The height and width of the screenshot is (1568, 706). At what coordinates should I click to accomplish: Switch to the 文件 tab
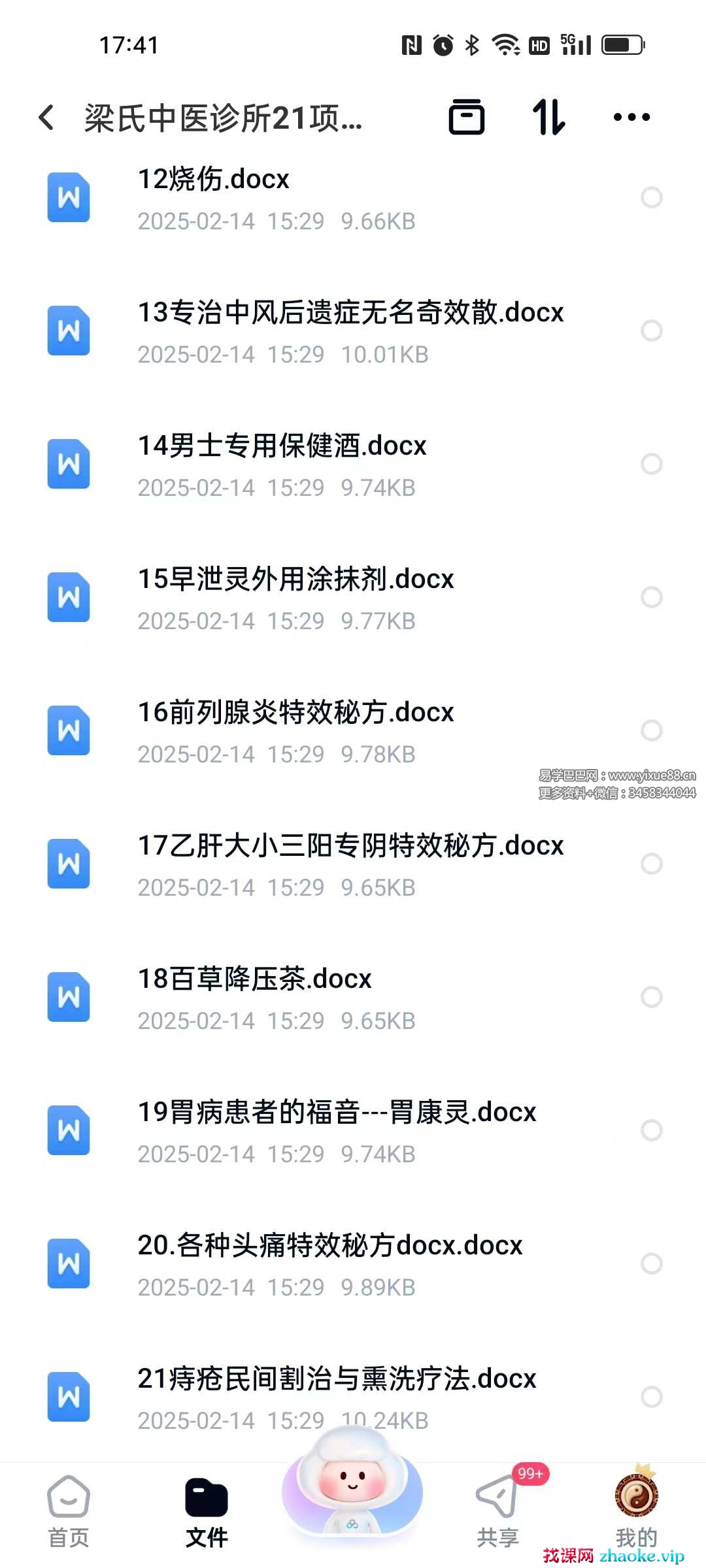coord(207,1511)
